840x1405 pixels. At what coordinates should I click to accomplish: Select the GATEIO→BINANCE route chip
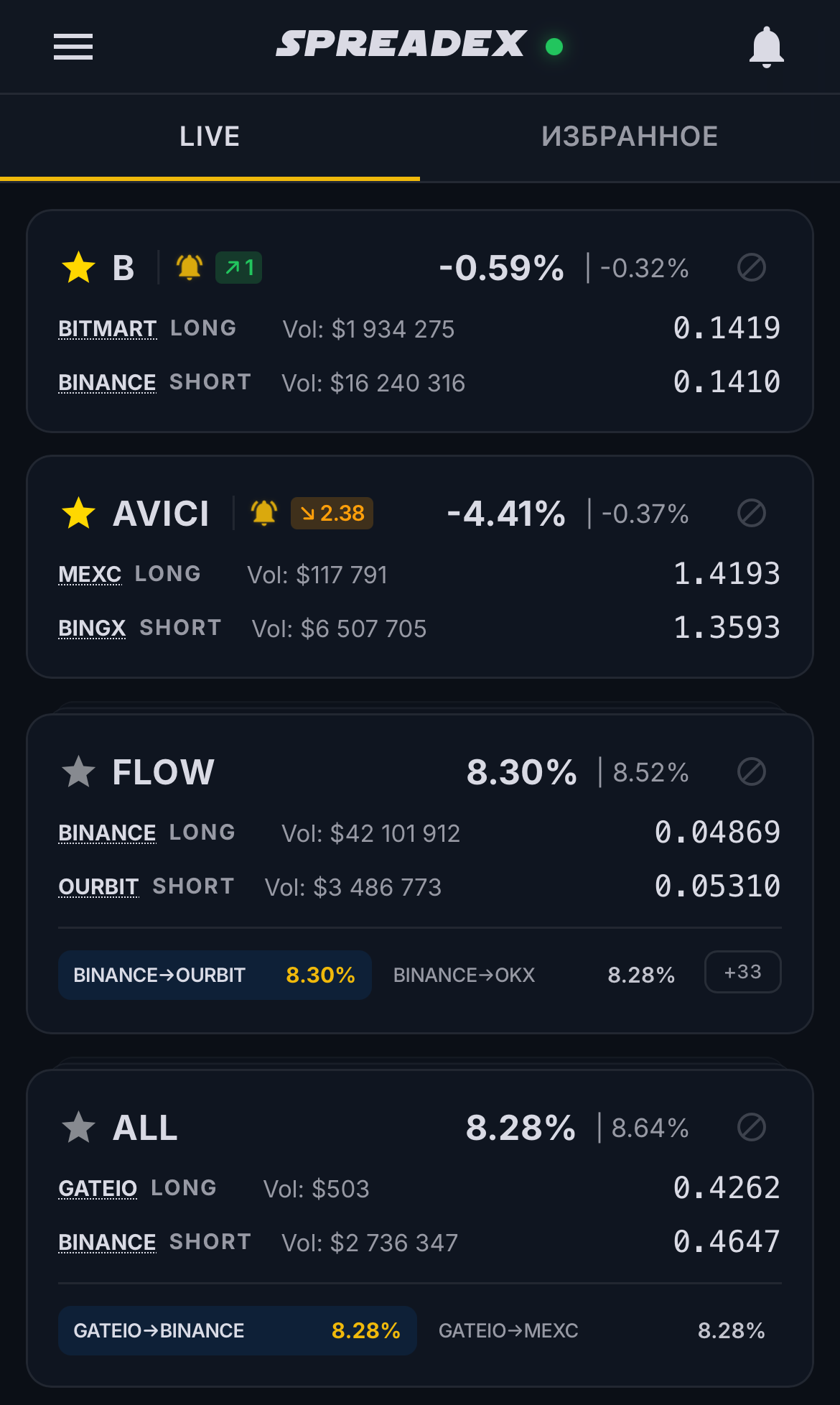(x=237, y=1330)
